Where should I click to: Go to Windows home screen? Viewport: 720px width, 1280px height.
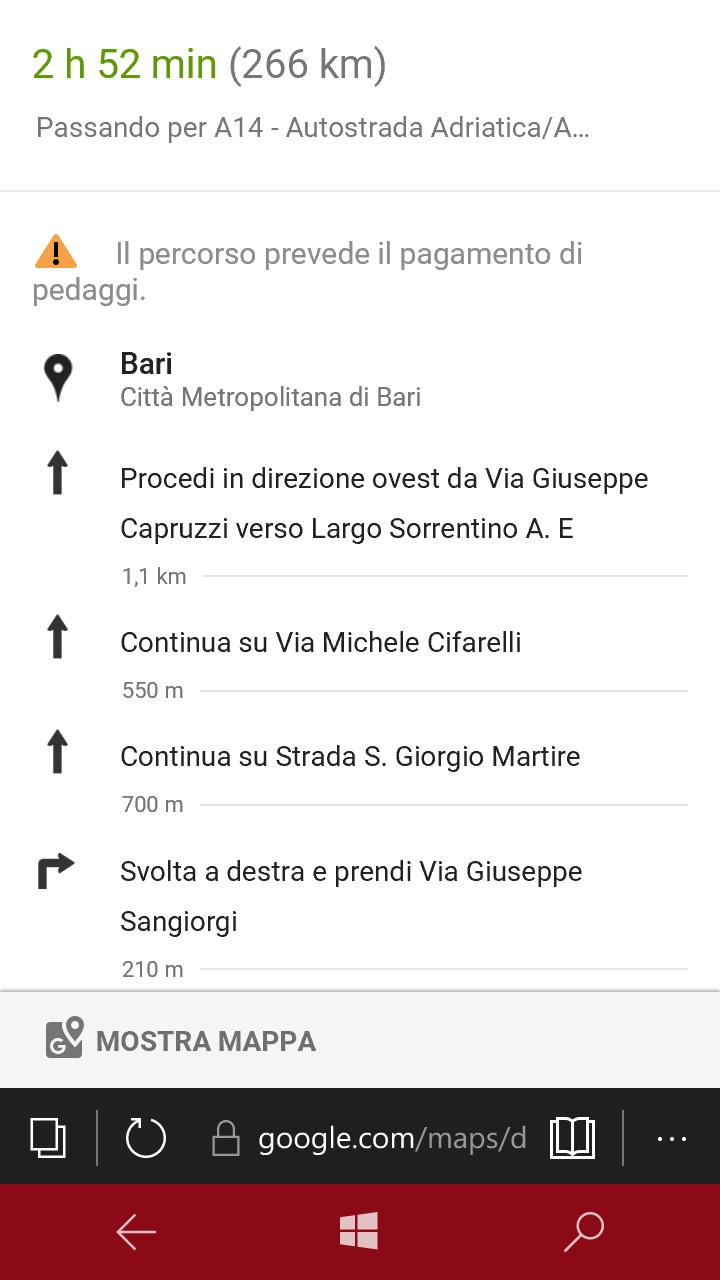[x=359, y=1231]
